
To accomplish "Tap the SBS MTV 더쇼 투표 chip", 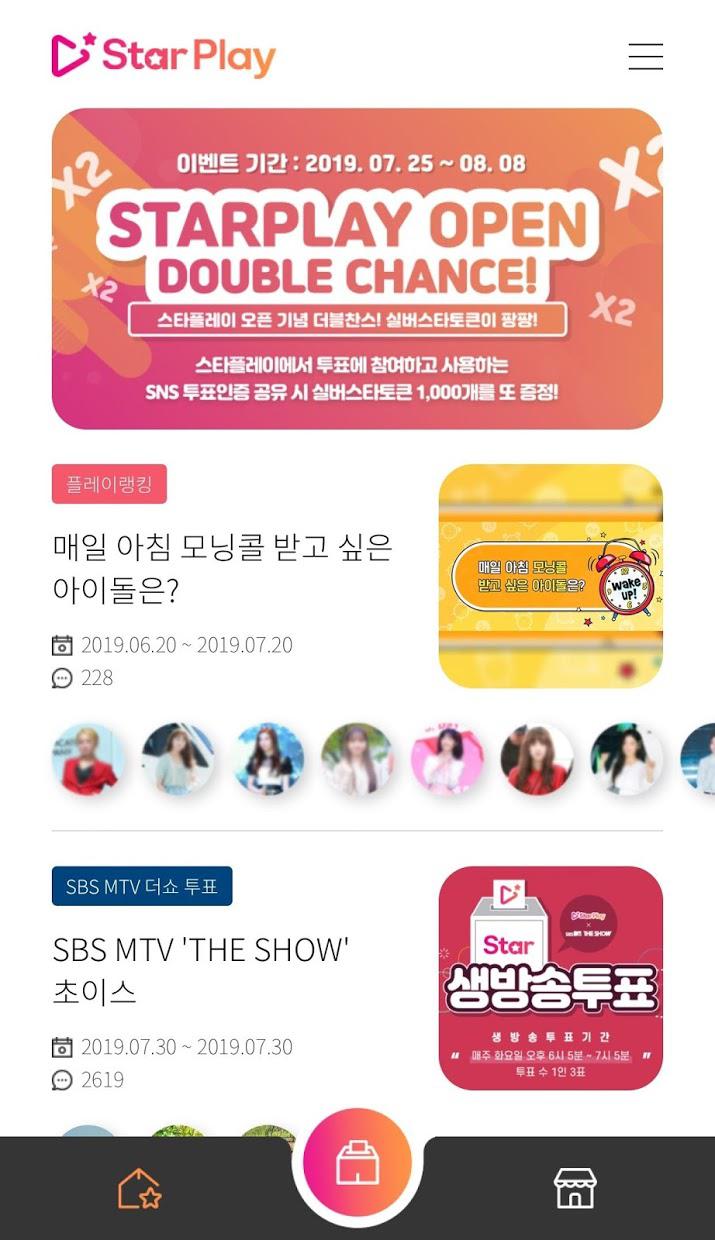I will click(x=142, y=886).
